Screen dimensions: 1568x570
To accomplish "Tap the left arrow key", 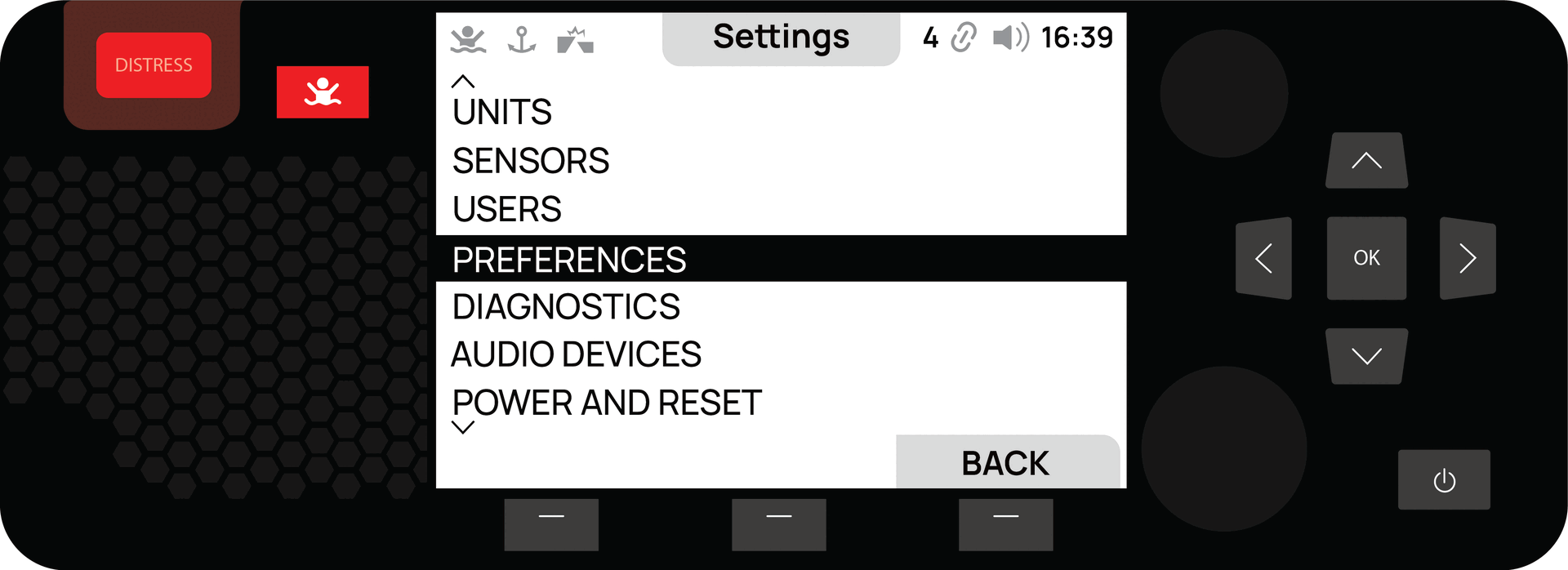I will pos(1263,258).
